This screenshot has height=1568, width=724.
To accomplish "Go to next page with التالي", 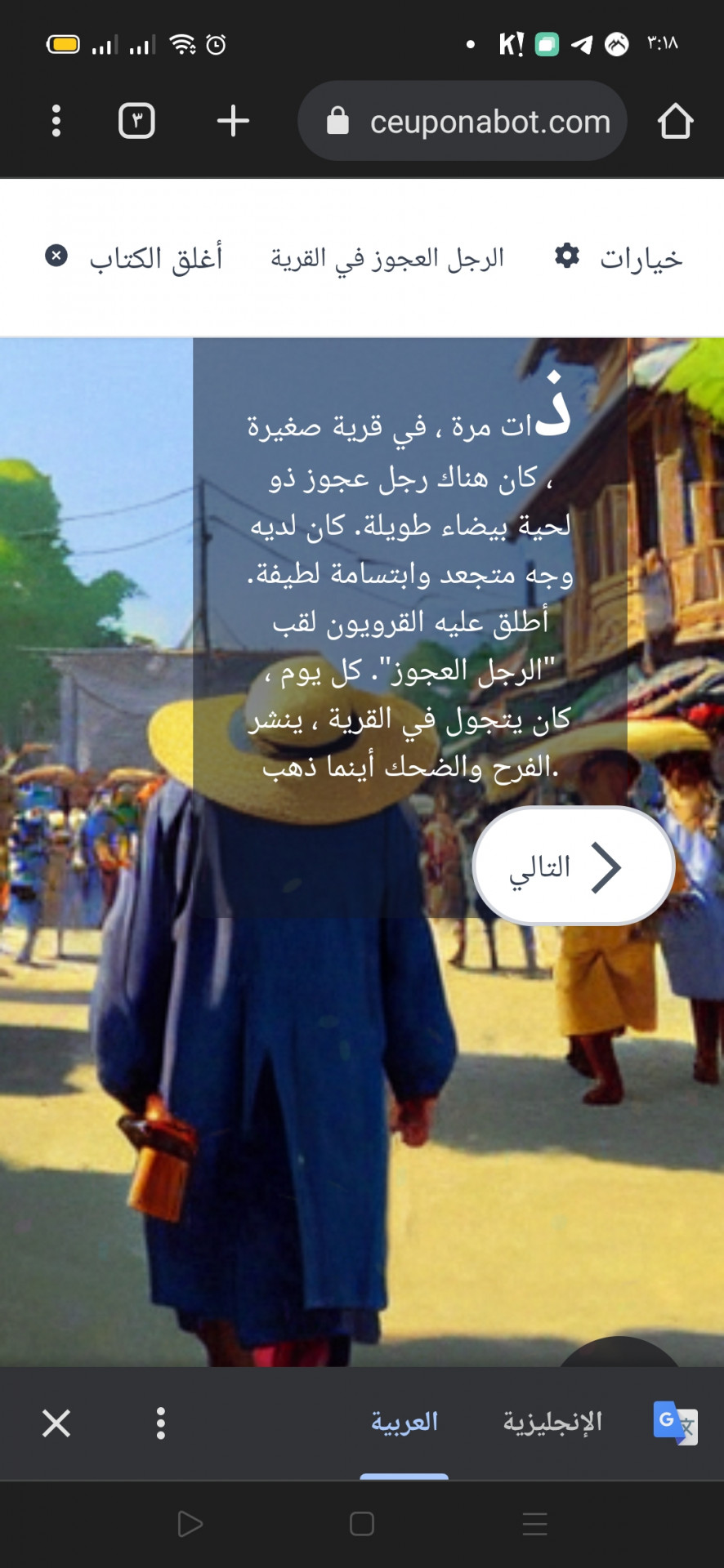I will [x=573, y=866].
